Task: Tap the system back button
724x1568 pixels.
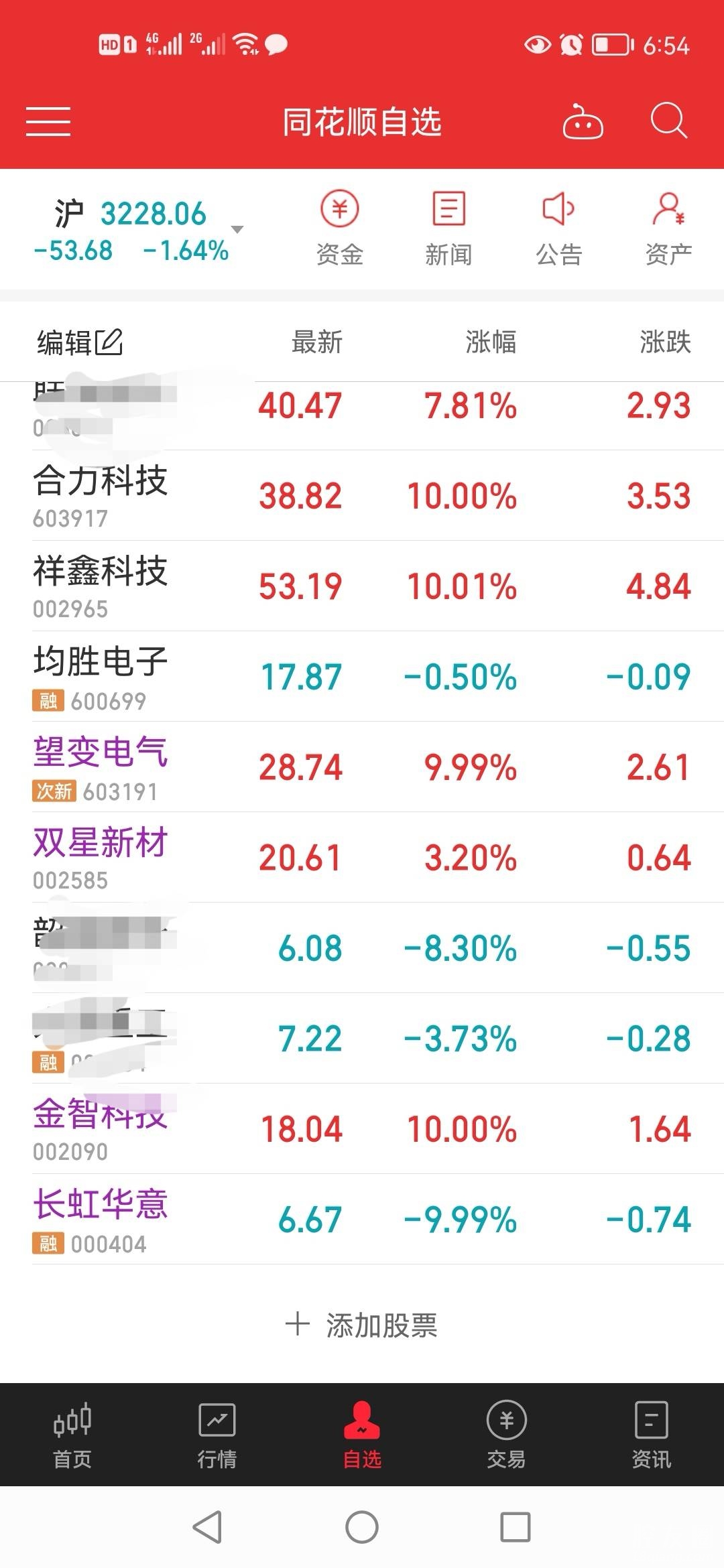Action: click(207, 1527)
